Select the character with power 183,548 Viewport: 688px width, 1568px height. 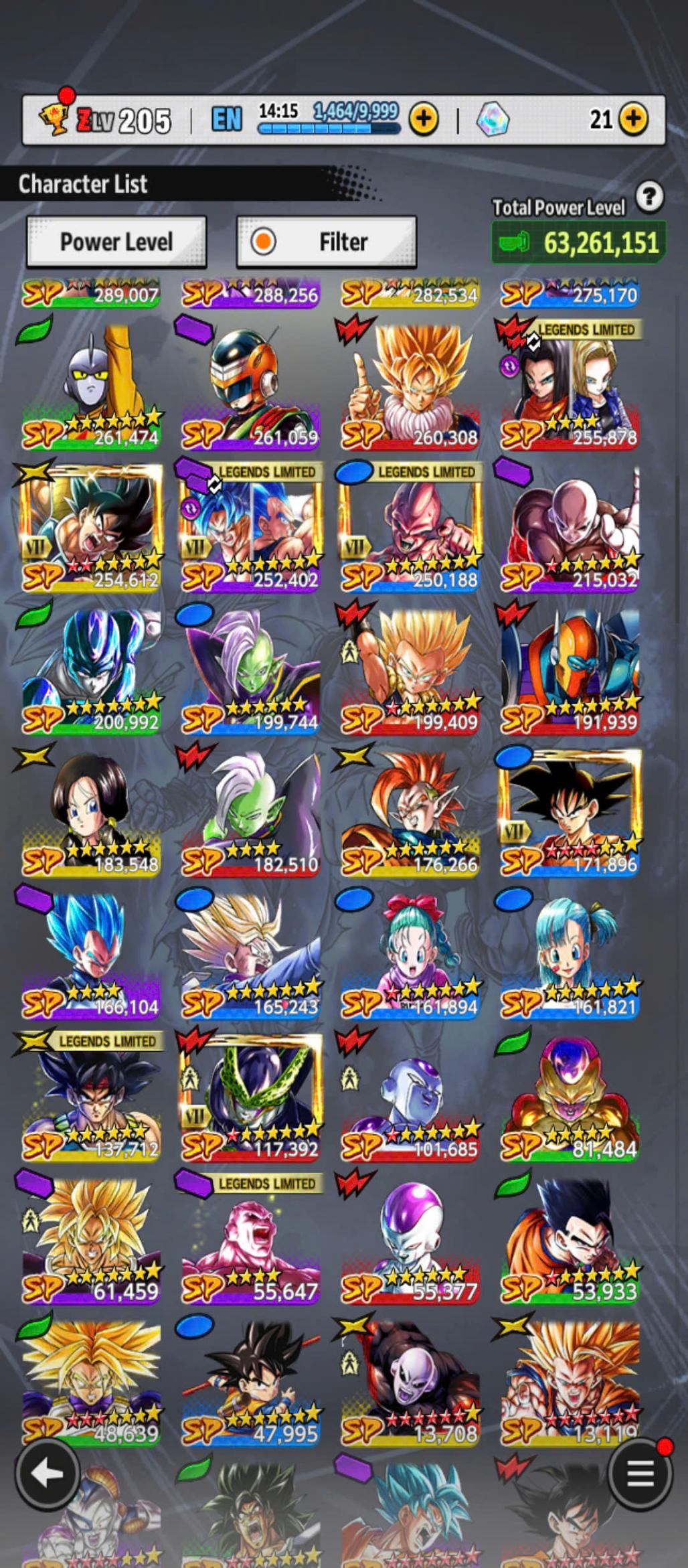(x=92, y=813)
